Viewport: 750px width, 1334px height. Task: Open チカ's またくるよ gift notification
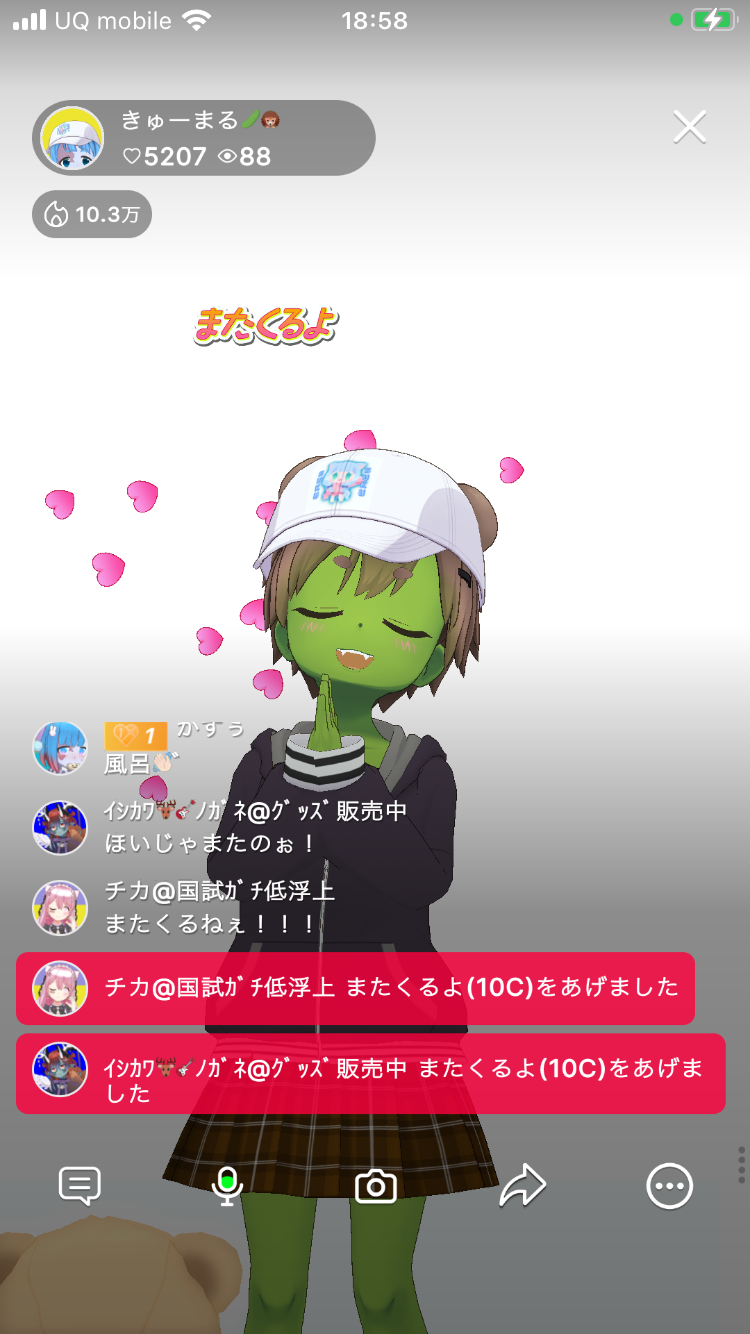coord(355,988)
